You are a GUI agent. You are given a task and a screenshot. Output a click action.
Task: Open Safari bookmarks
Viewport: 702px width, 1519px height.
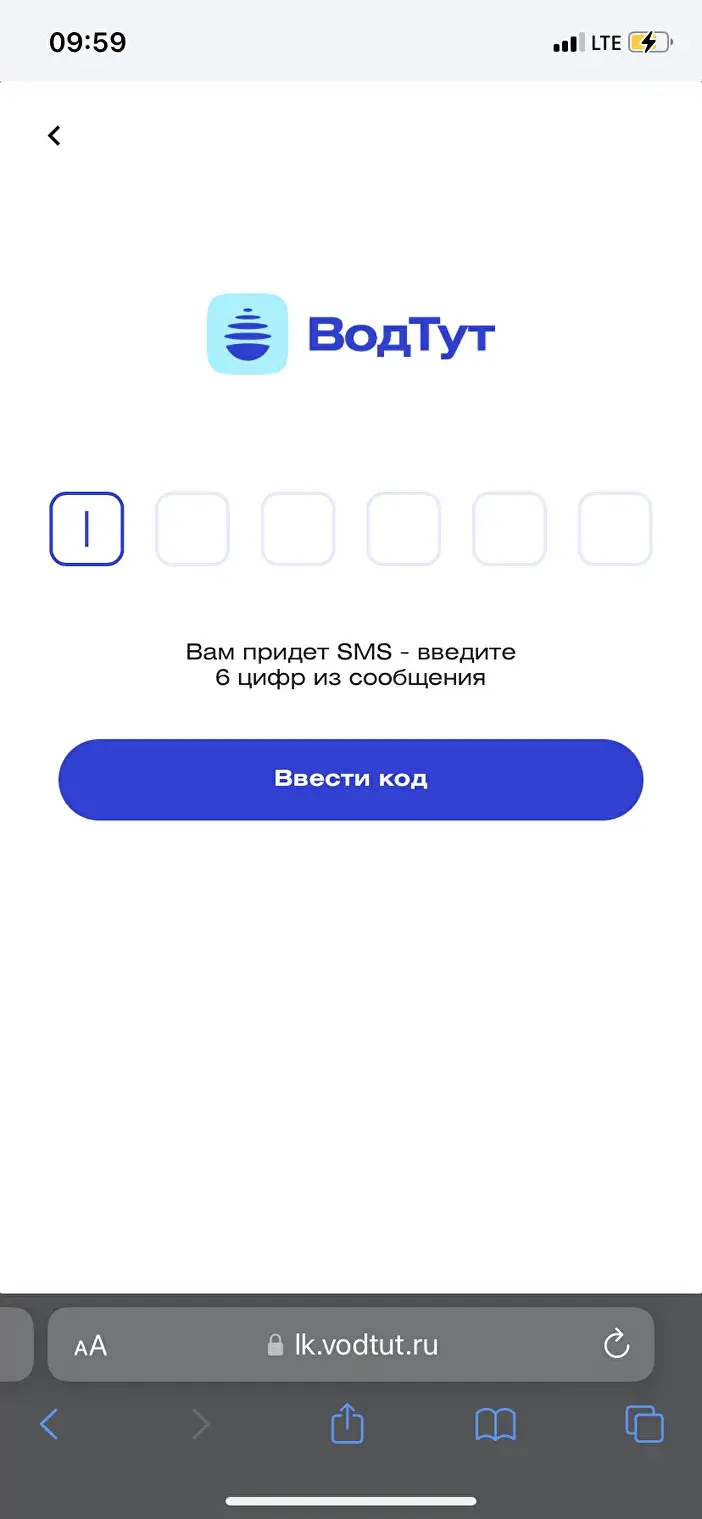[496, 1424]
